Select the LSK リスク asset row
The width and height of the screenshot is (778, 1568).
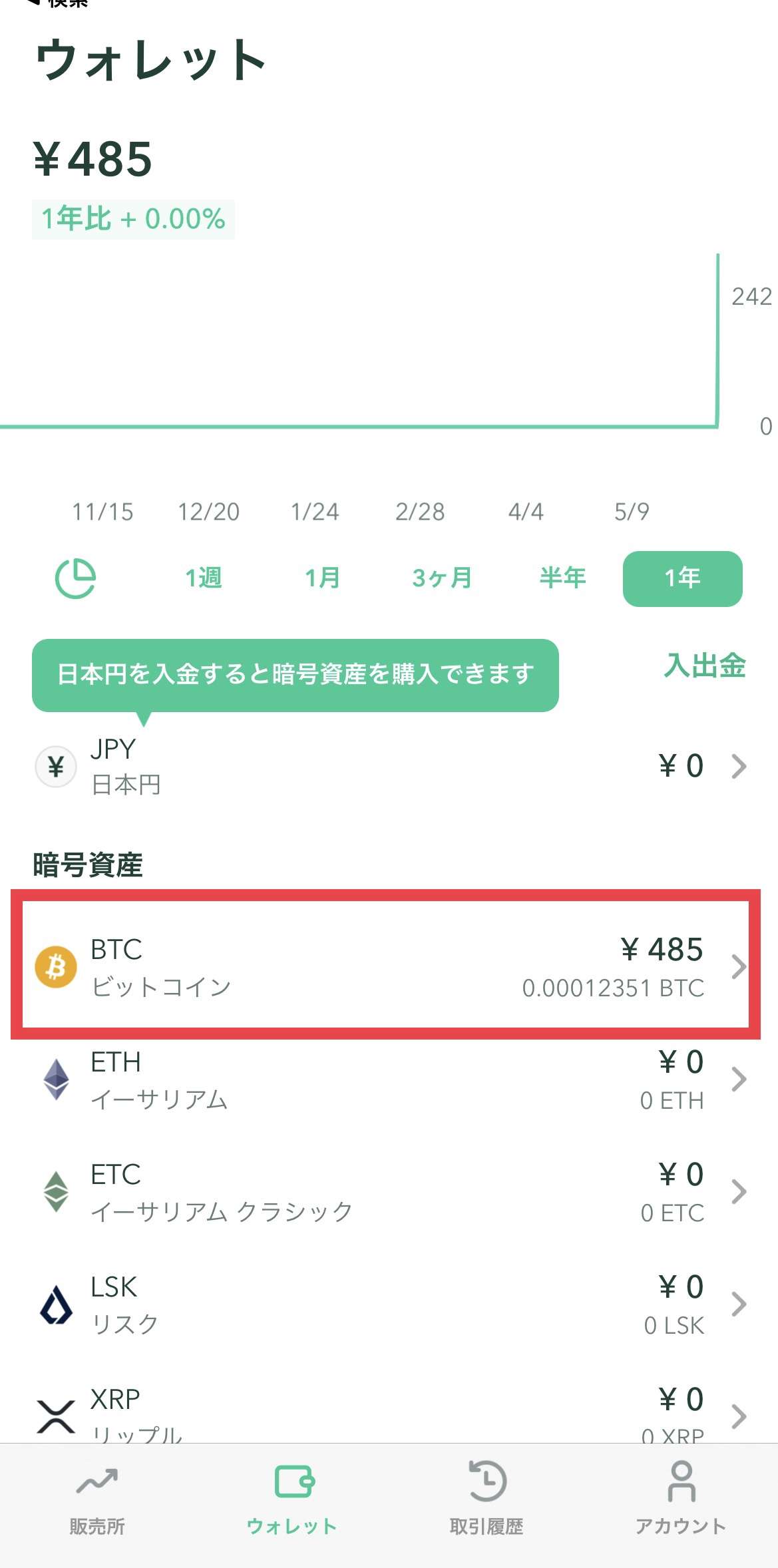tap(389, 1304)
